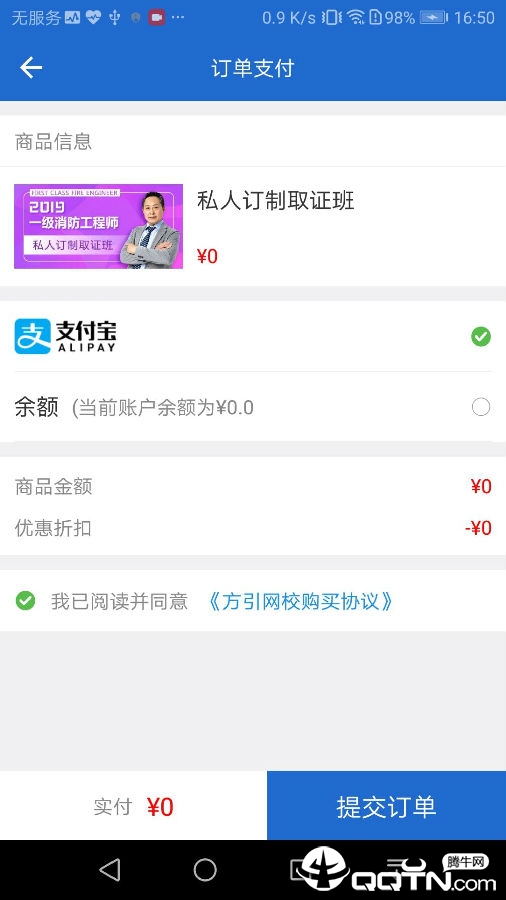This screenshot has height=900, width=506.
Task: Tap 提交订单 to submit the order
Action: pyautogui.click(x=387, y=805)
